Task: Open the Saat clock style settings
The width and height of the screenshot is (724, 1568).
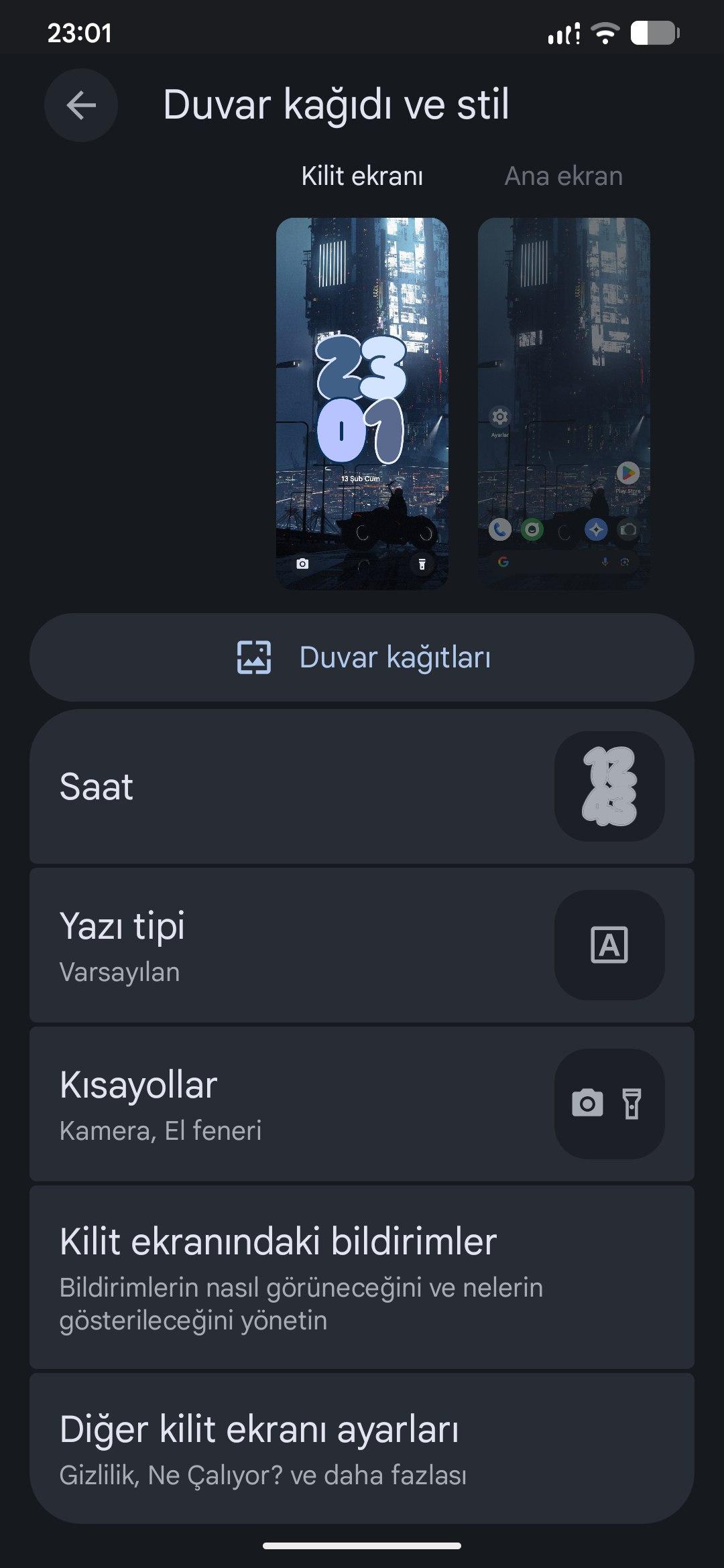Action: (x=362, y=787)
